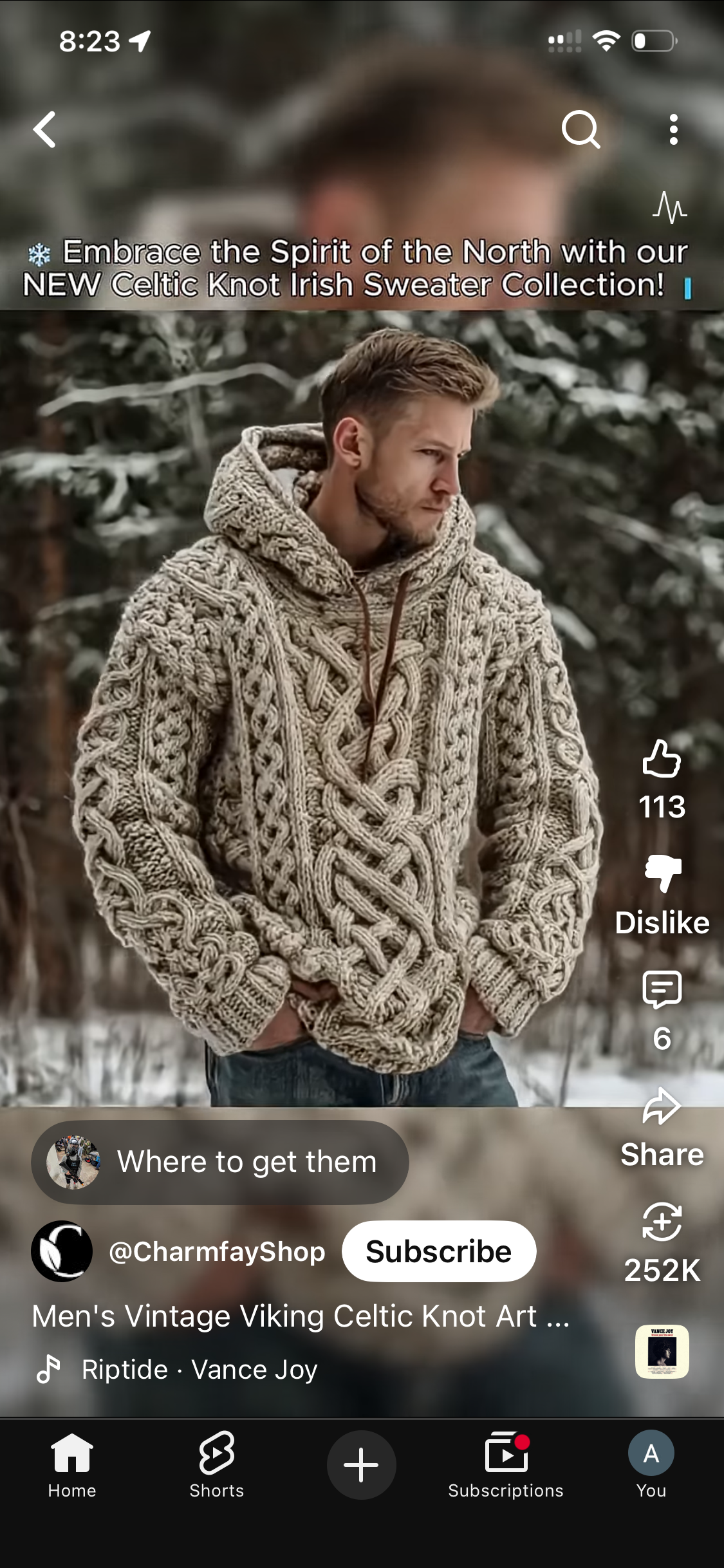Open the You tab
Screen dimensions: 724x1568
(651, 1465)
